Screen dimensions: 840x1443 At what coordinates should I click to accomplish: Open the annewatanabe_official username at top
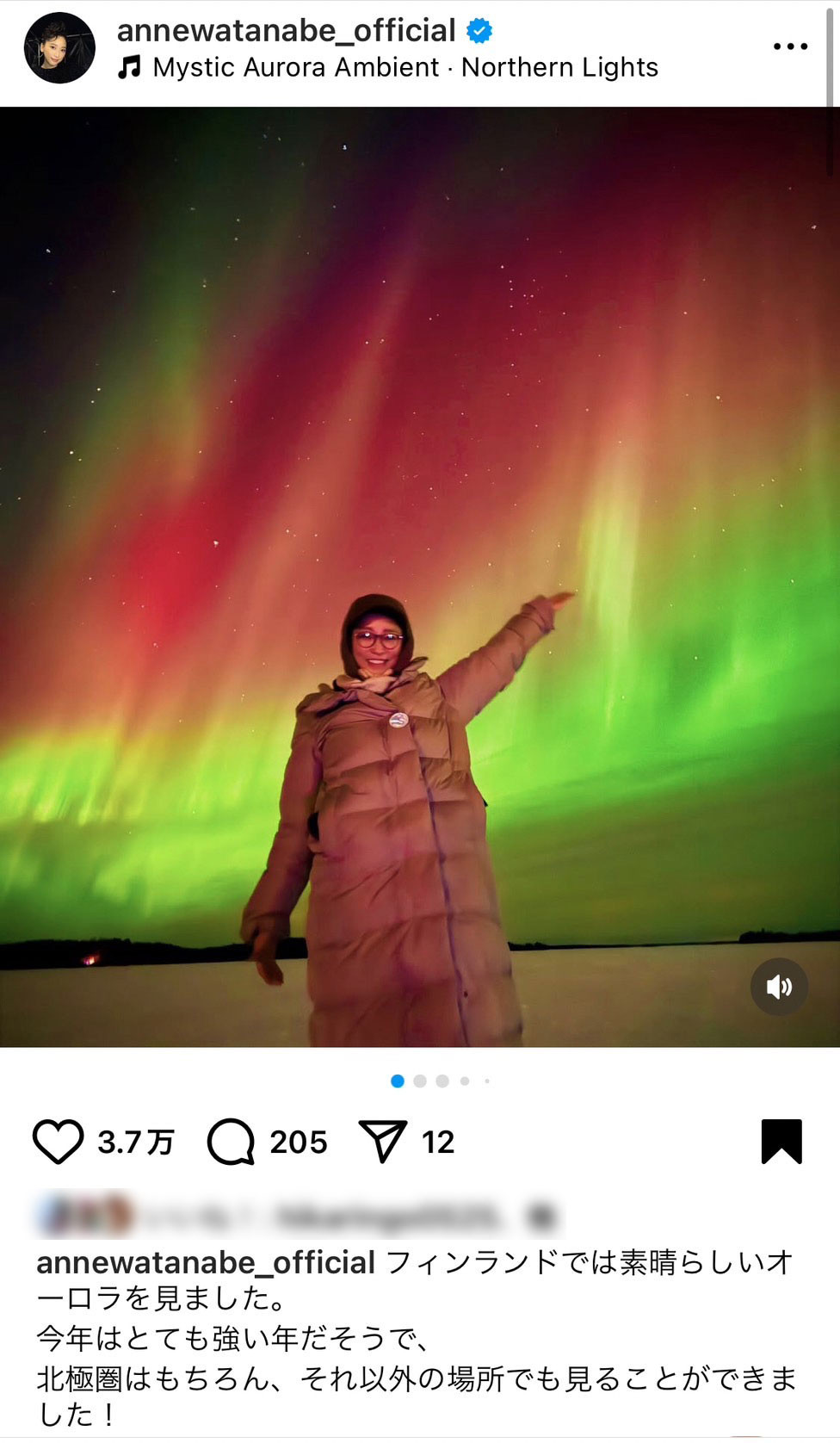click(286, 30)
